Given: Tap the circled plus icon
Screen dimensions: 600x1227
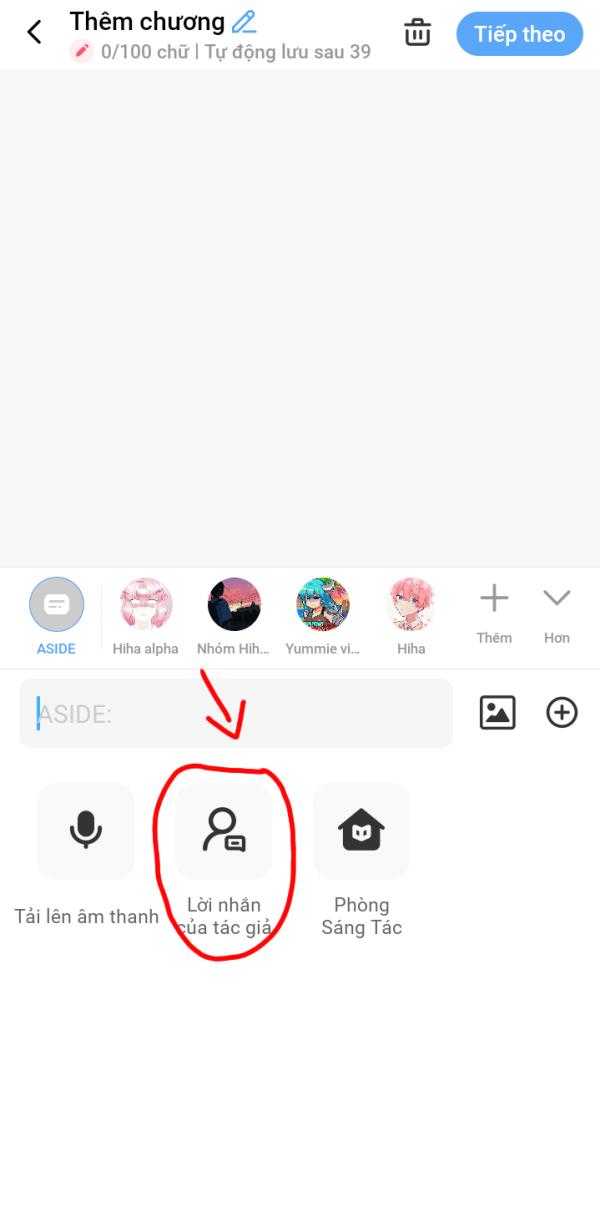Looking at the screenshot, I should 562,713.
